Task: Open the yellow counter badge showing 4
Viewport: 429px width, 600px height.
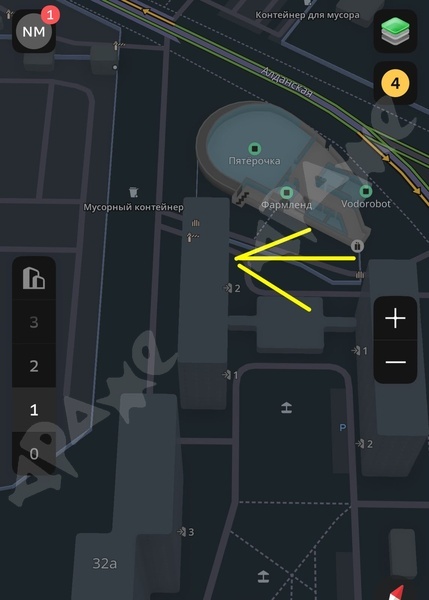Action: point(395,83)
